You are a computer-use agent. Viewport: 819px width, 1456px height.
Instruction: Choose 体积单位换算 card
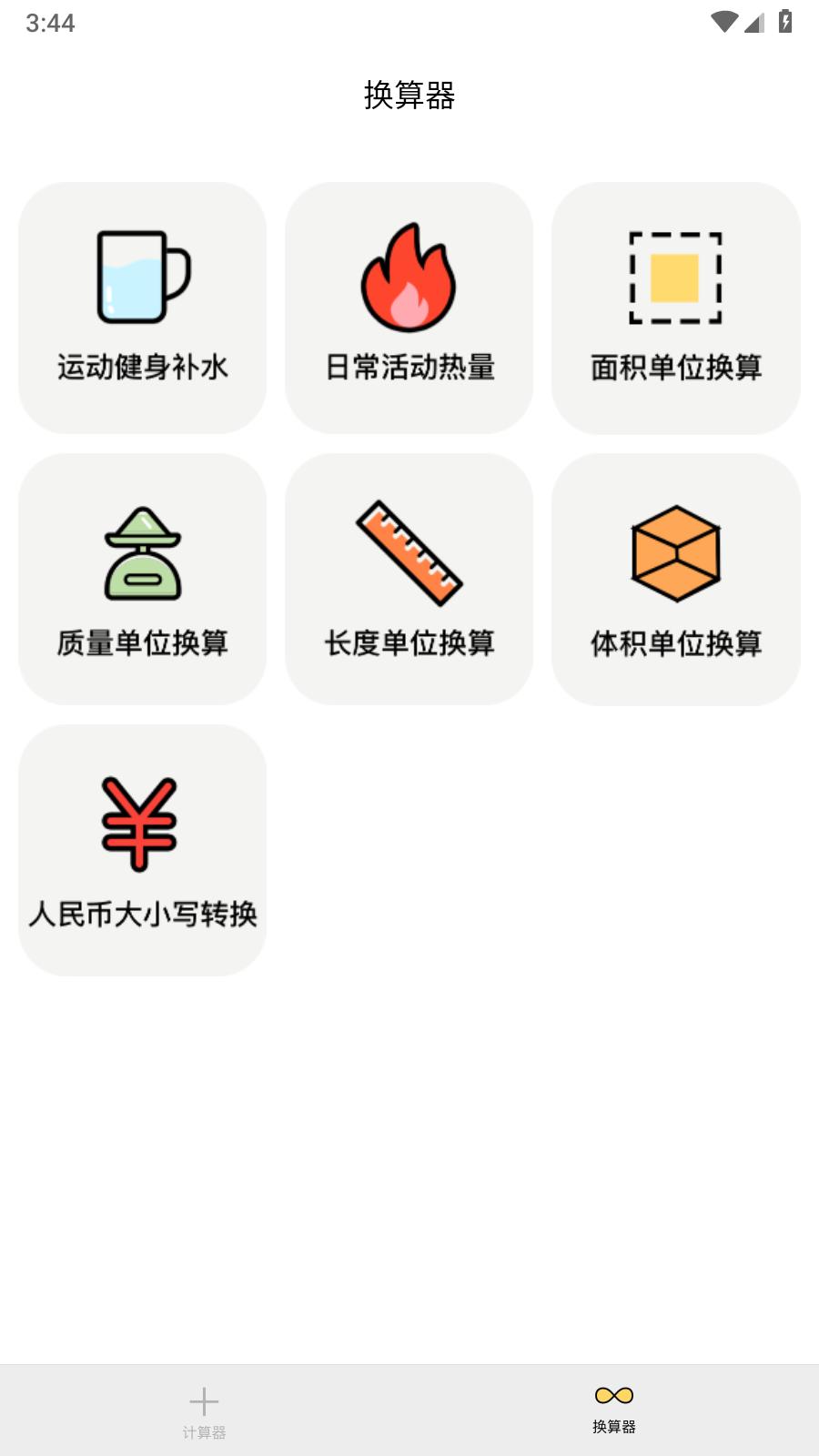click(x=675, y=579)
